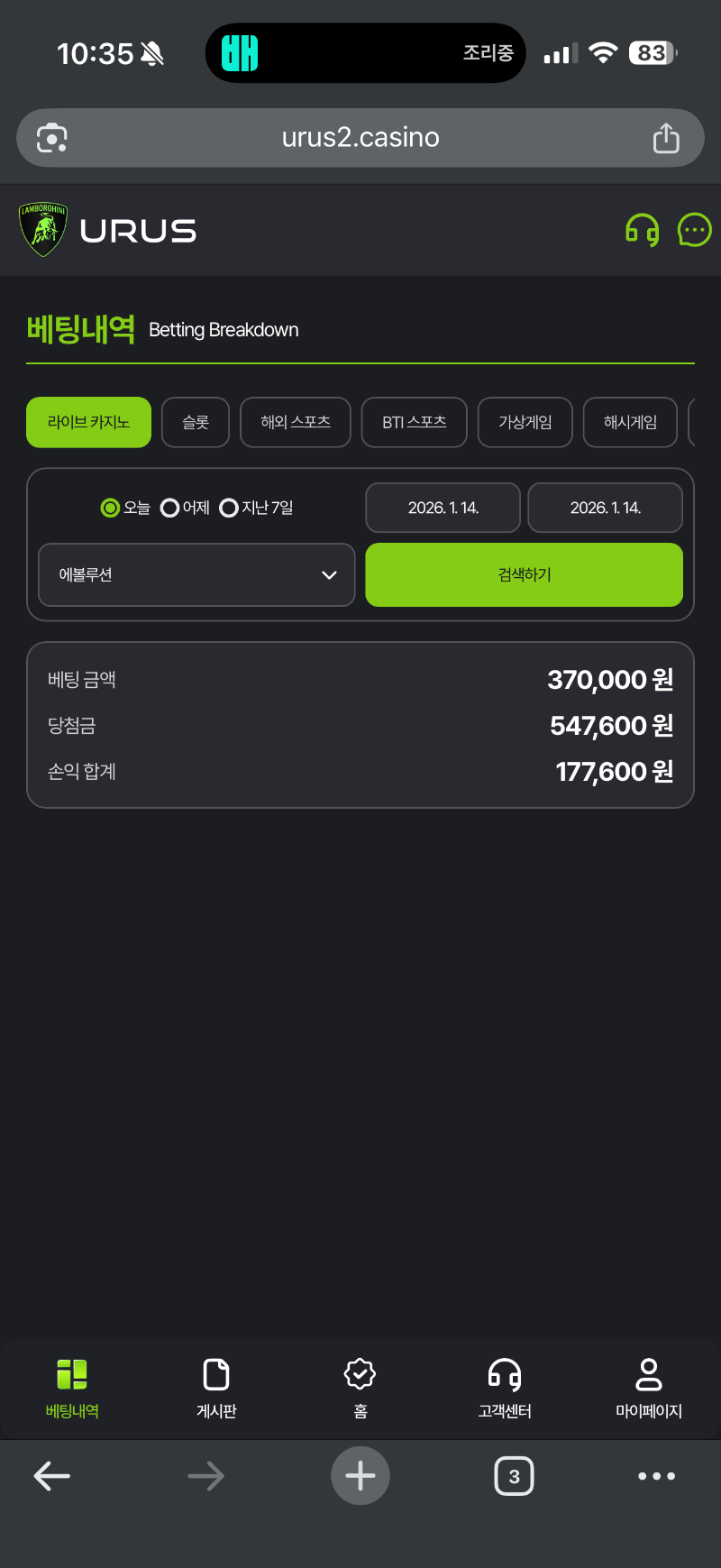Open 고객센터 in the bottom navigation
This screenshot has width=721, height=1568.
pos(505,1388)
